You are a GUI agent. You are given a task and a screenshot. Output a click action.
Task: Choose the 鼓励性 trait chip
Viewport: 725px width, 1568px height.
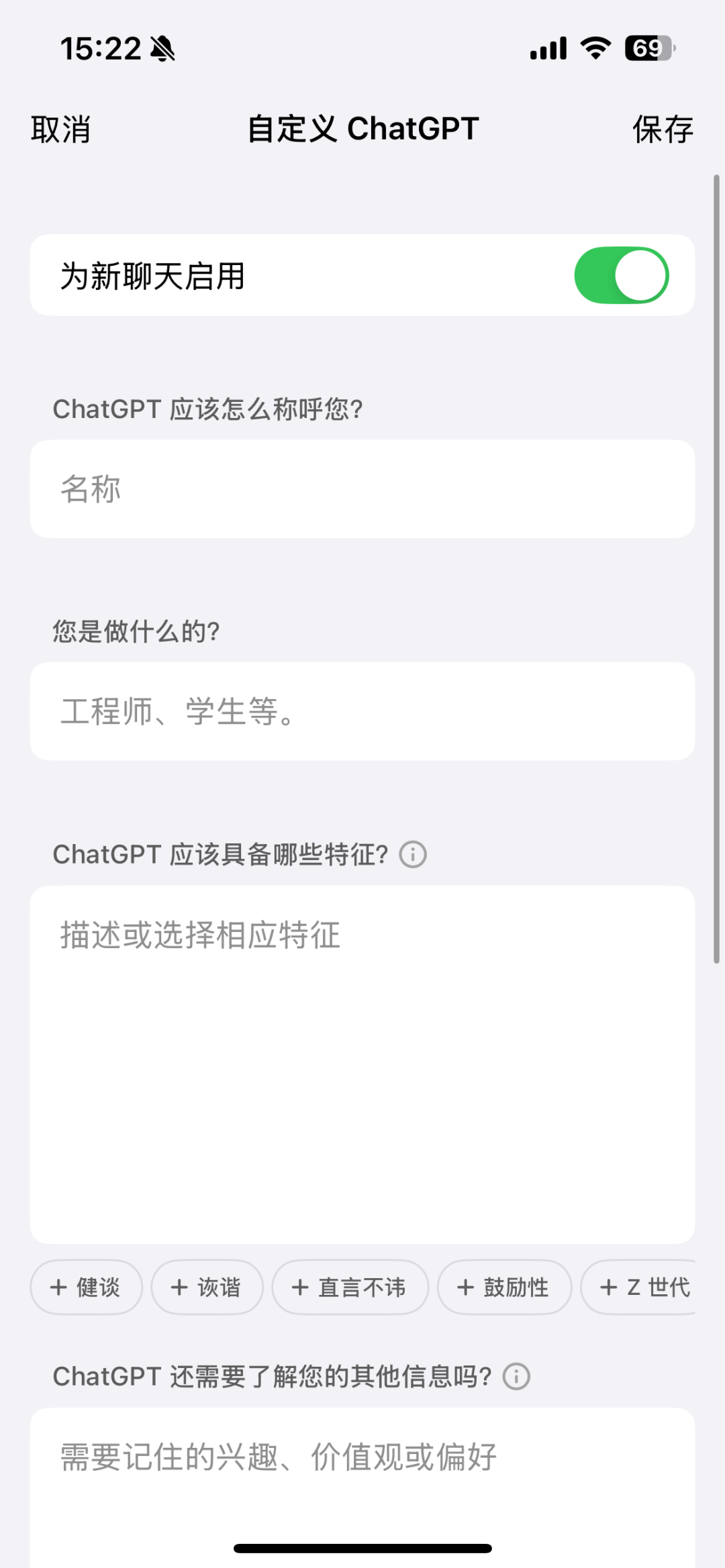504,1287
